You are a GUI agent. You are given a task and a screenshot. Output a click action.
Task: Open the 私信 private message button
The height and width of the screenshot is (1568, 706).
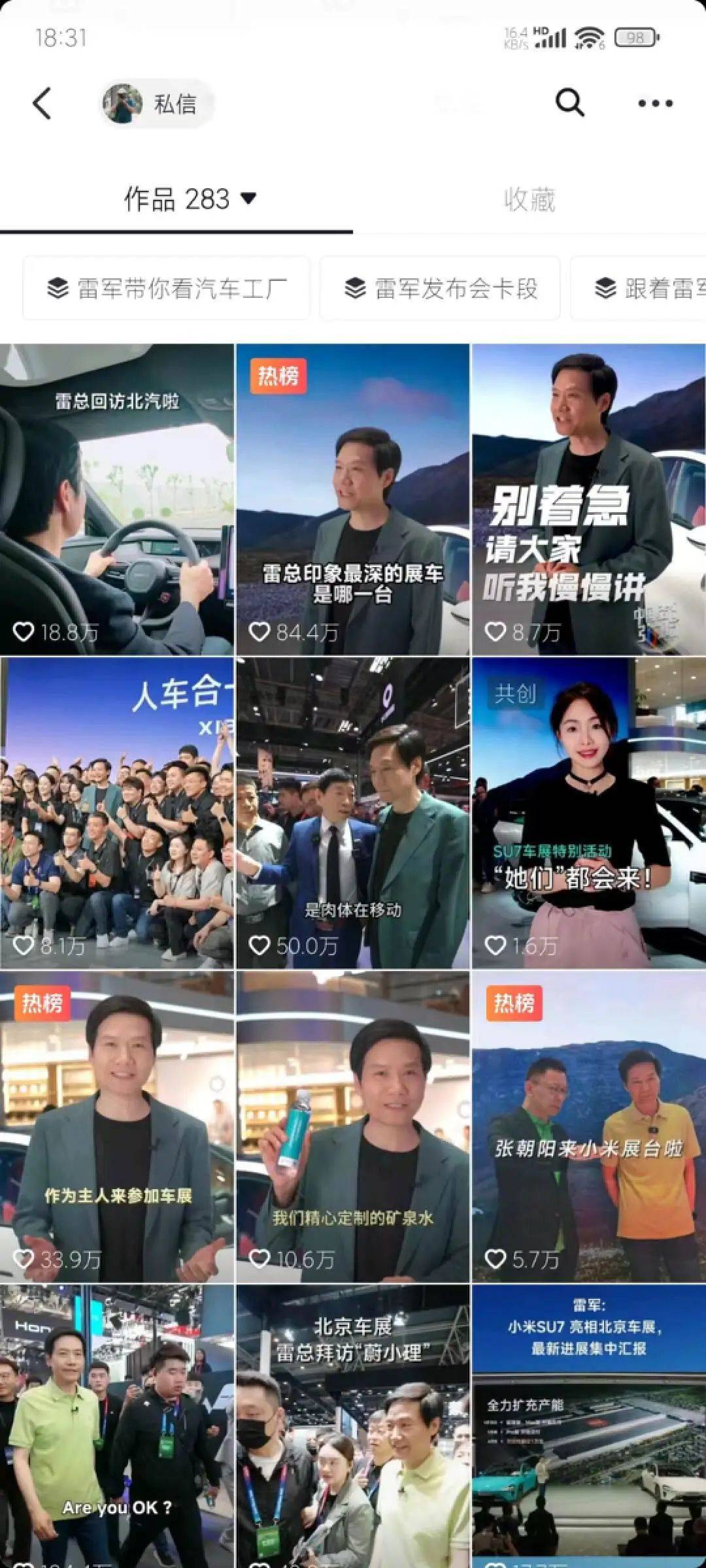[157, 104]
